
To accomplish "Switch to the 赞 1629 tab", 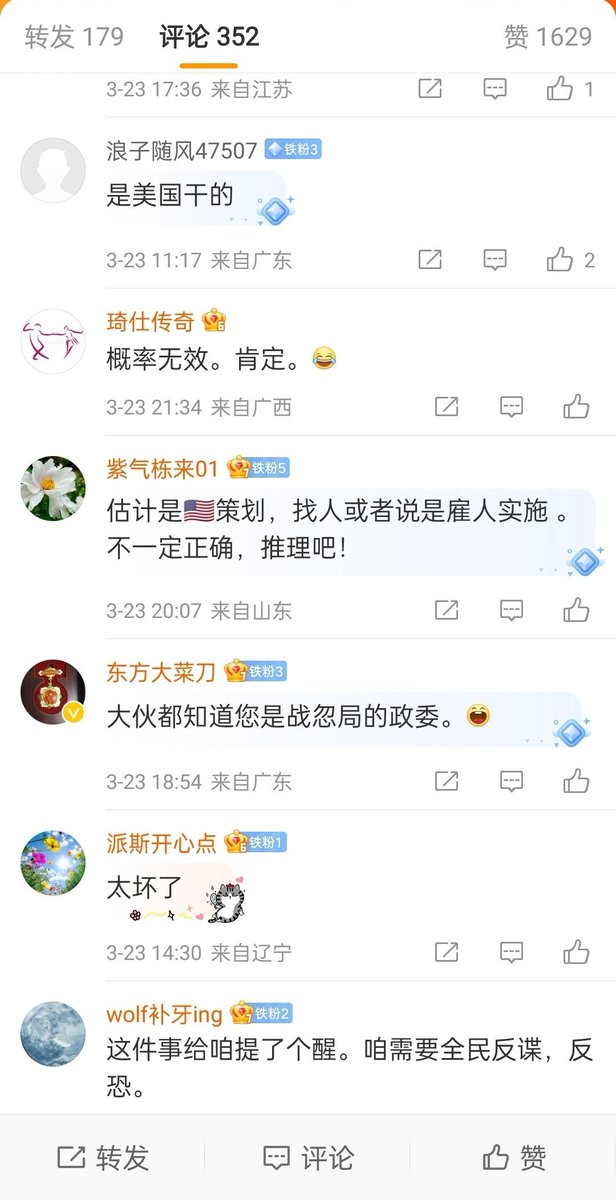I will click(x=548, y=37).
